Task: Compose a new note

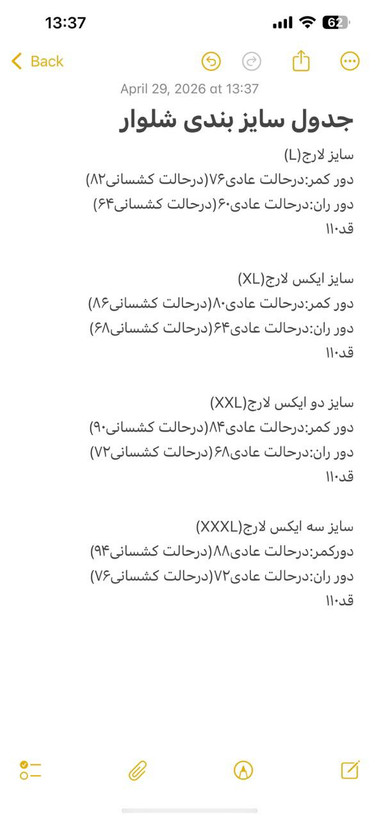Action: [x=350, y=770]
